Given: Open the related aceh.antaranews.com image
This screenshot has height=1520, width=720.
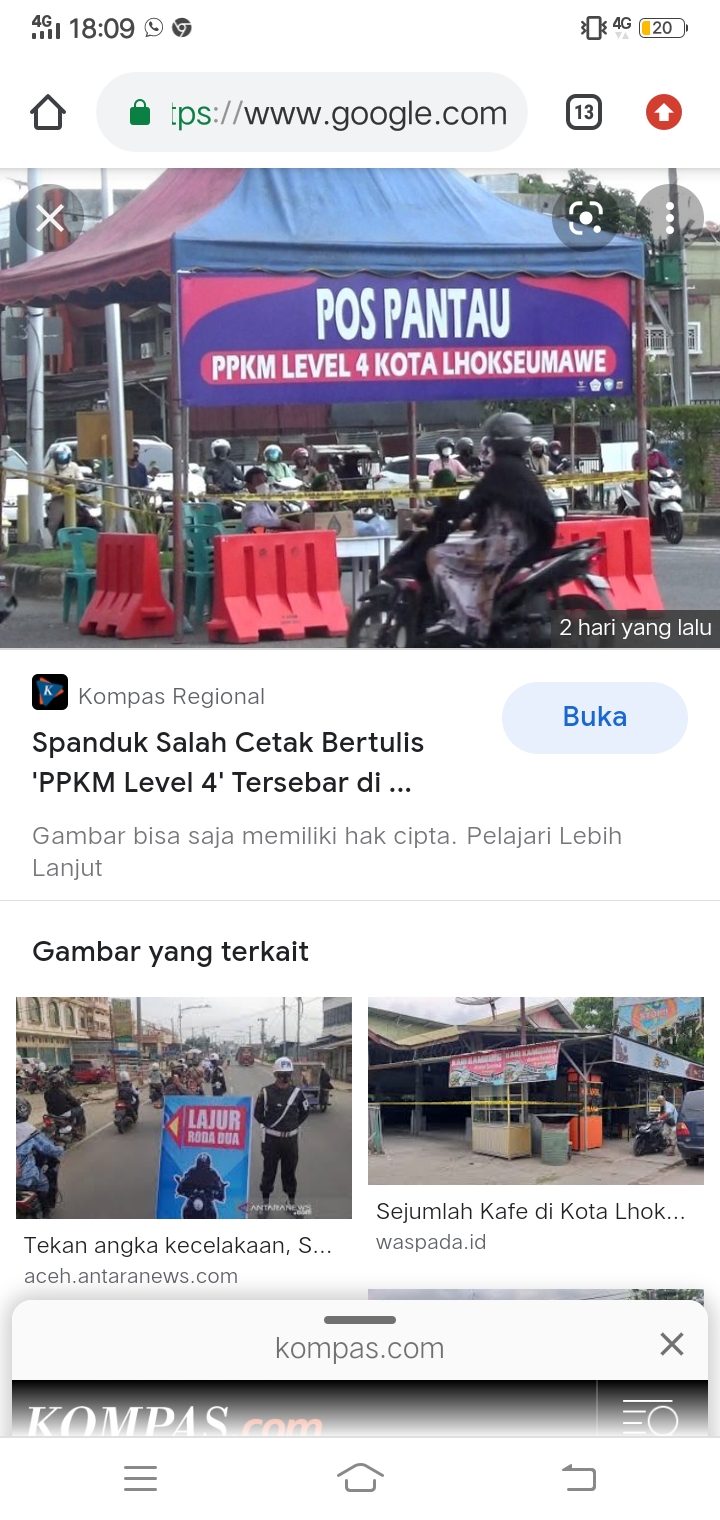Looking at the screenshot, I should point(184,1107).
